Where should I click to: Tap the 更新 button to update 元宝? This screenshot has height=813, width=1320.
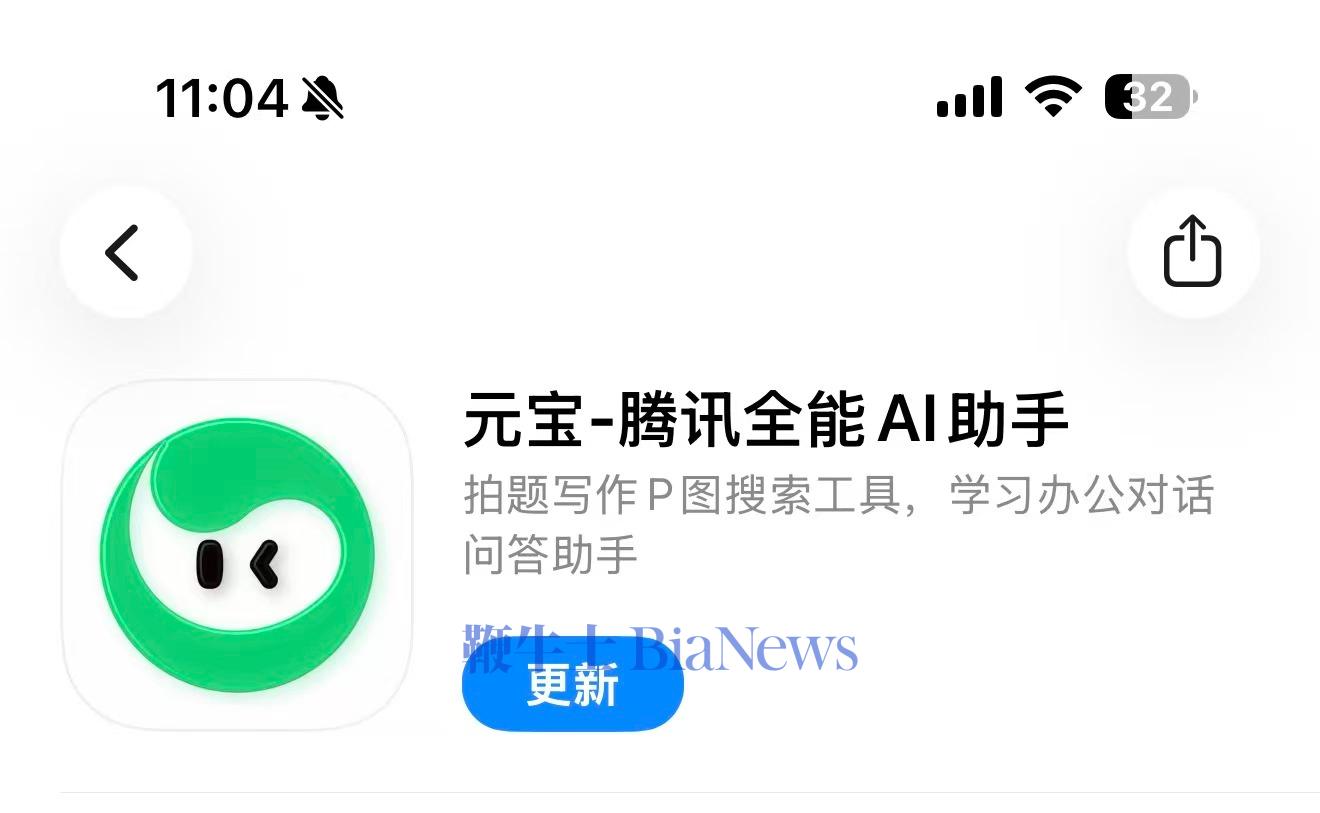click(572, 686)
